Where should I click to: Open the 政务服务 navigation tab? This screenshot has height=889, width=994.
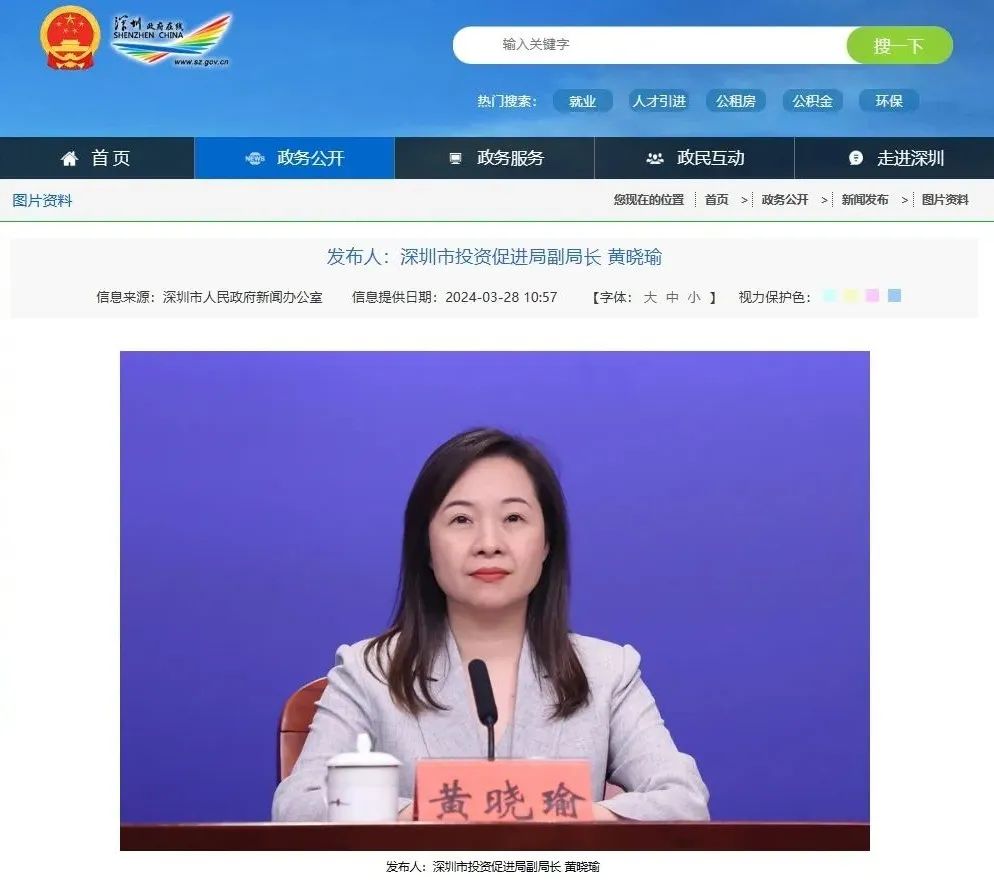point(495,158)
